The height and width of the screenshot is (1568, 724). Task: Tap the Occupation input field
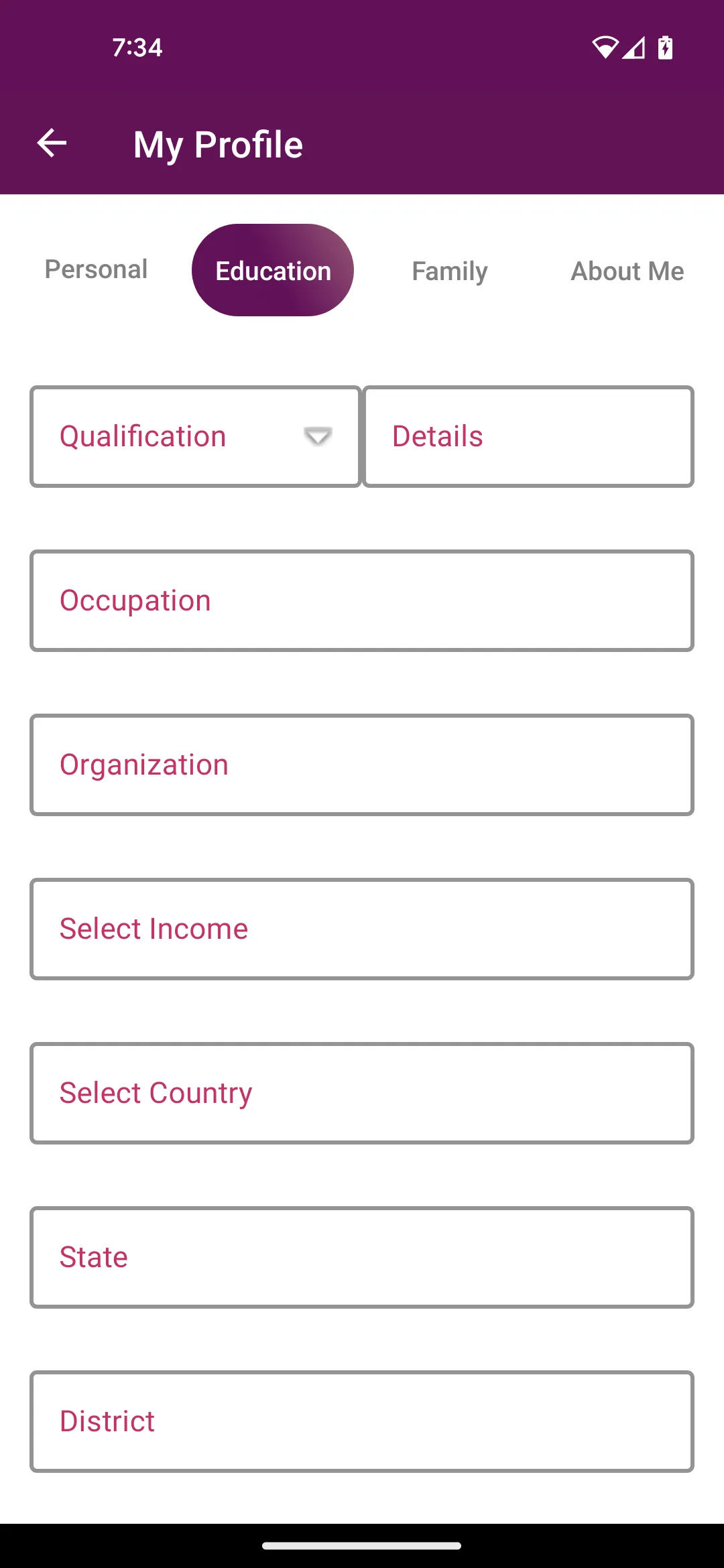click(361, 600)
